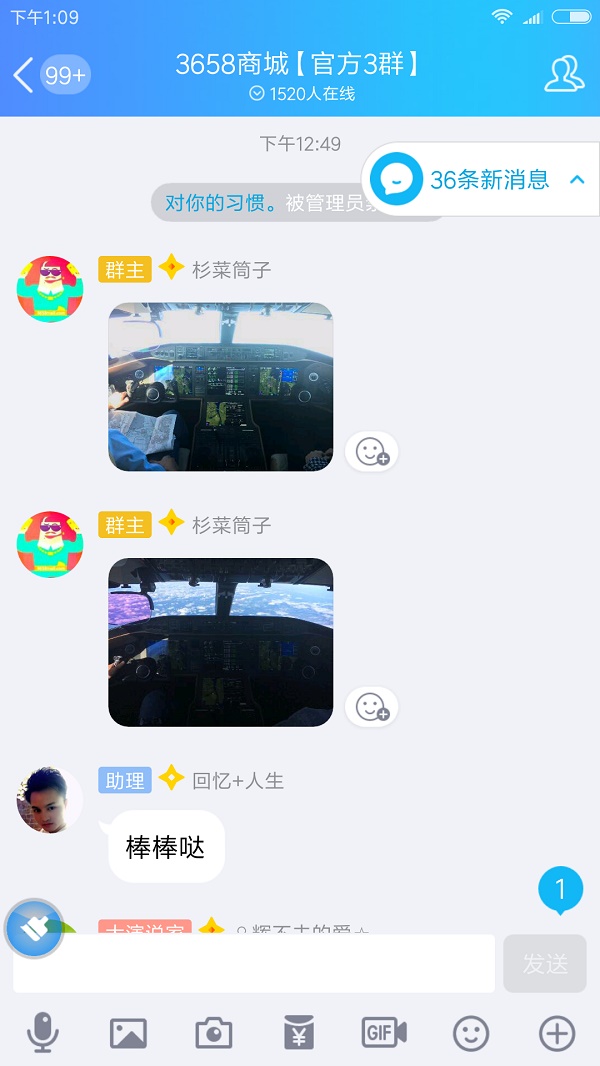The width and height of the screenshot is (600, 1066).
Task: Tap the 发送 send button
Action: click(x=545, y=964)
